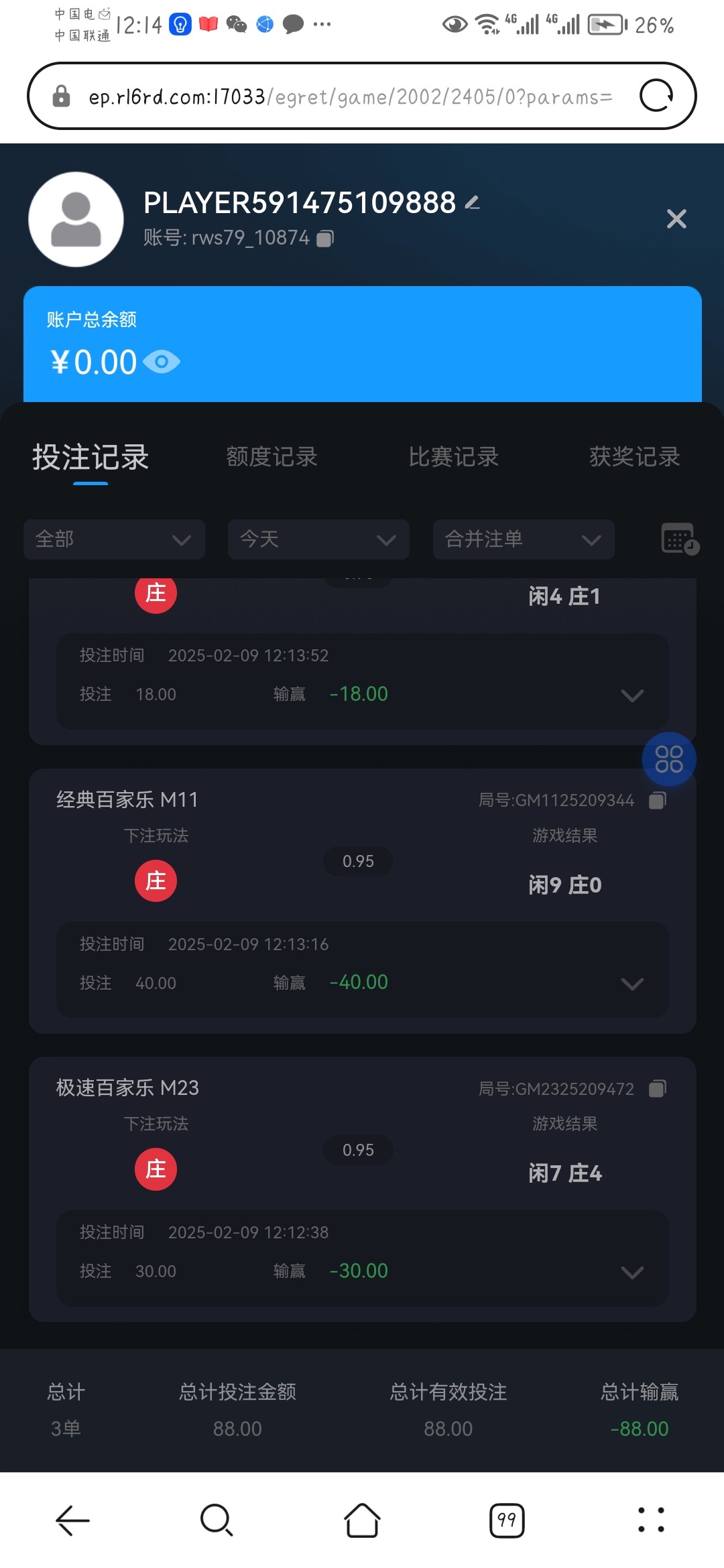724x1568 pixels.
Task: Toggle balance visibility eye icon
Action: click(x=162, y=362)
